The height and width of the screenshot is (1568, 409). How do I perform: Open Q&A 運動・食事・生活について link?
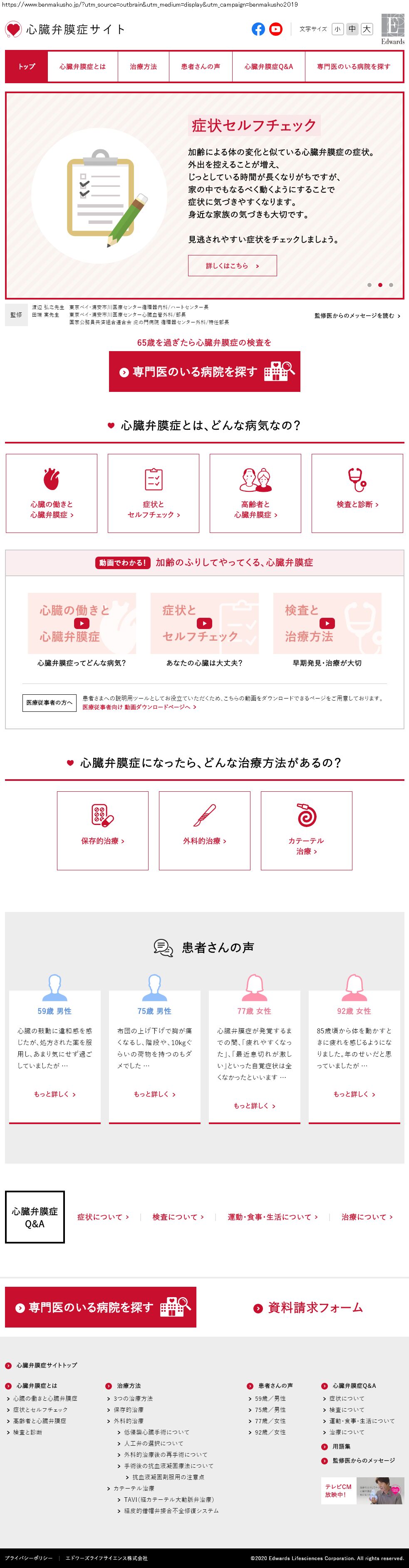point(272,1217)
